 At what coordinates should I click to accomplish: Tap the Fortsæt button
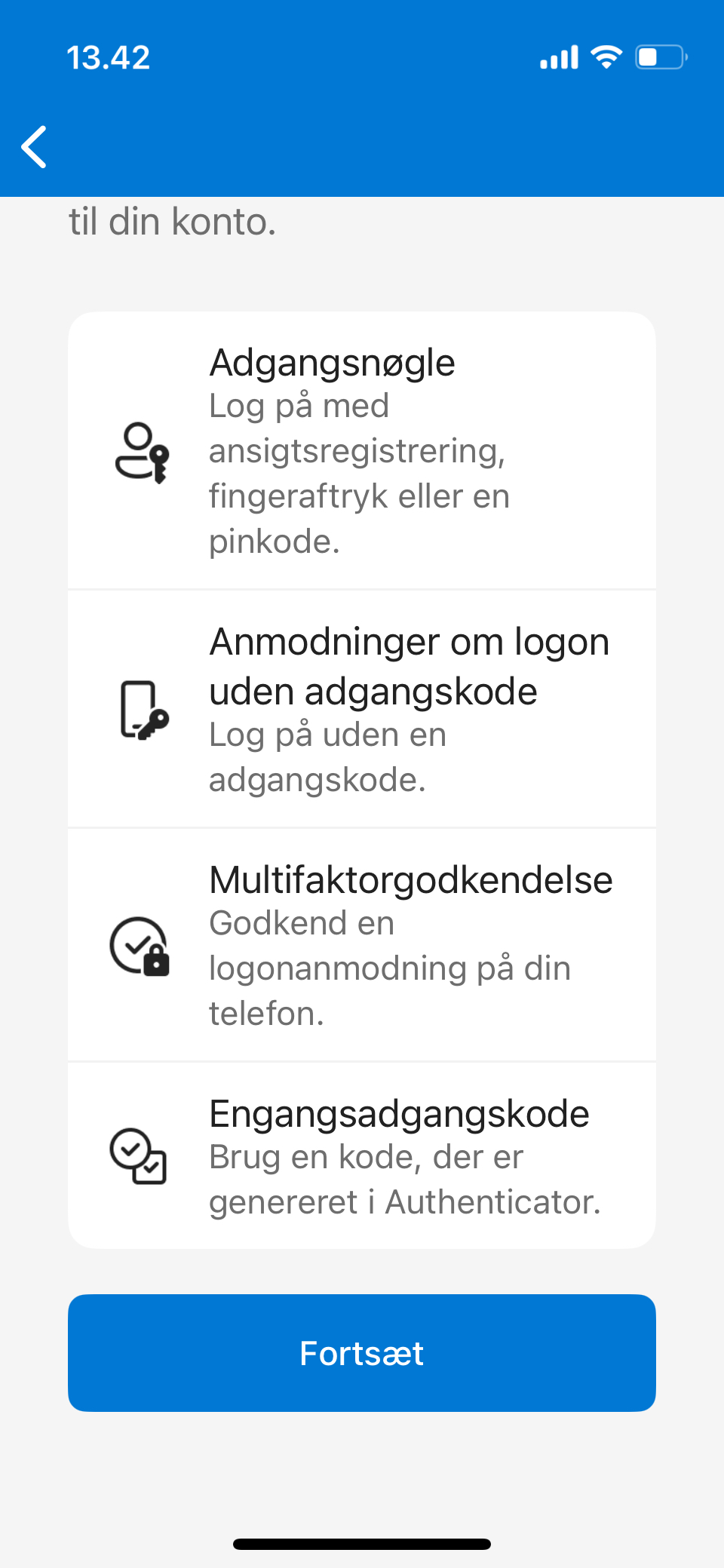tap(362, 1352)
